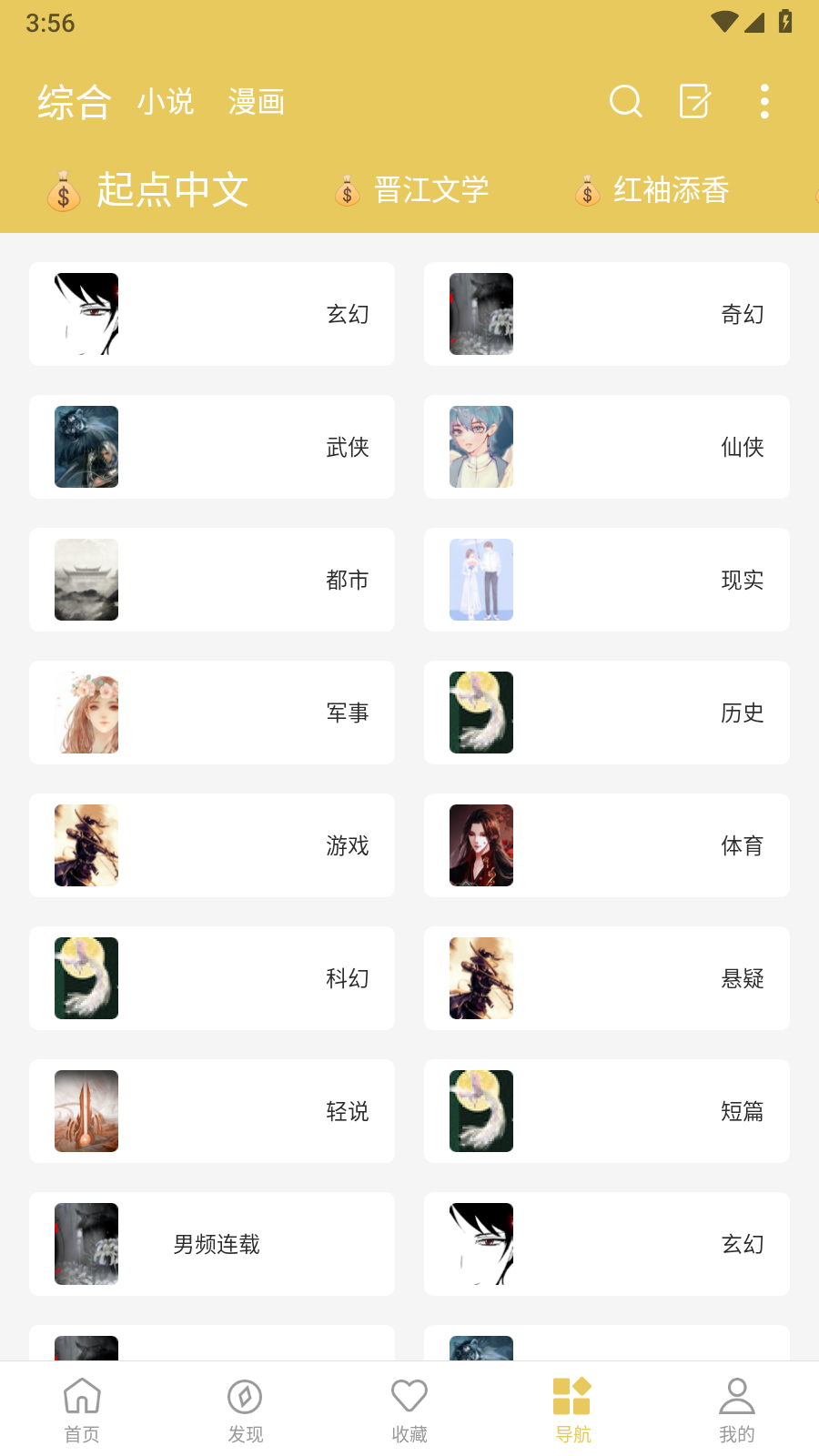
Task: Select the 红袖添香 source tab
Action: pyautogui.click(x=652, y=190)
